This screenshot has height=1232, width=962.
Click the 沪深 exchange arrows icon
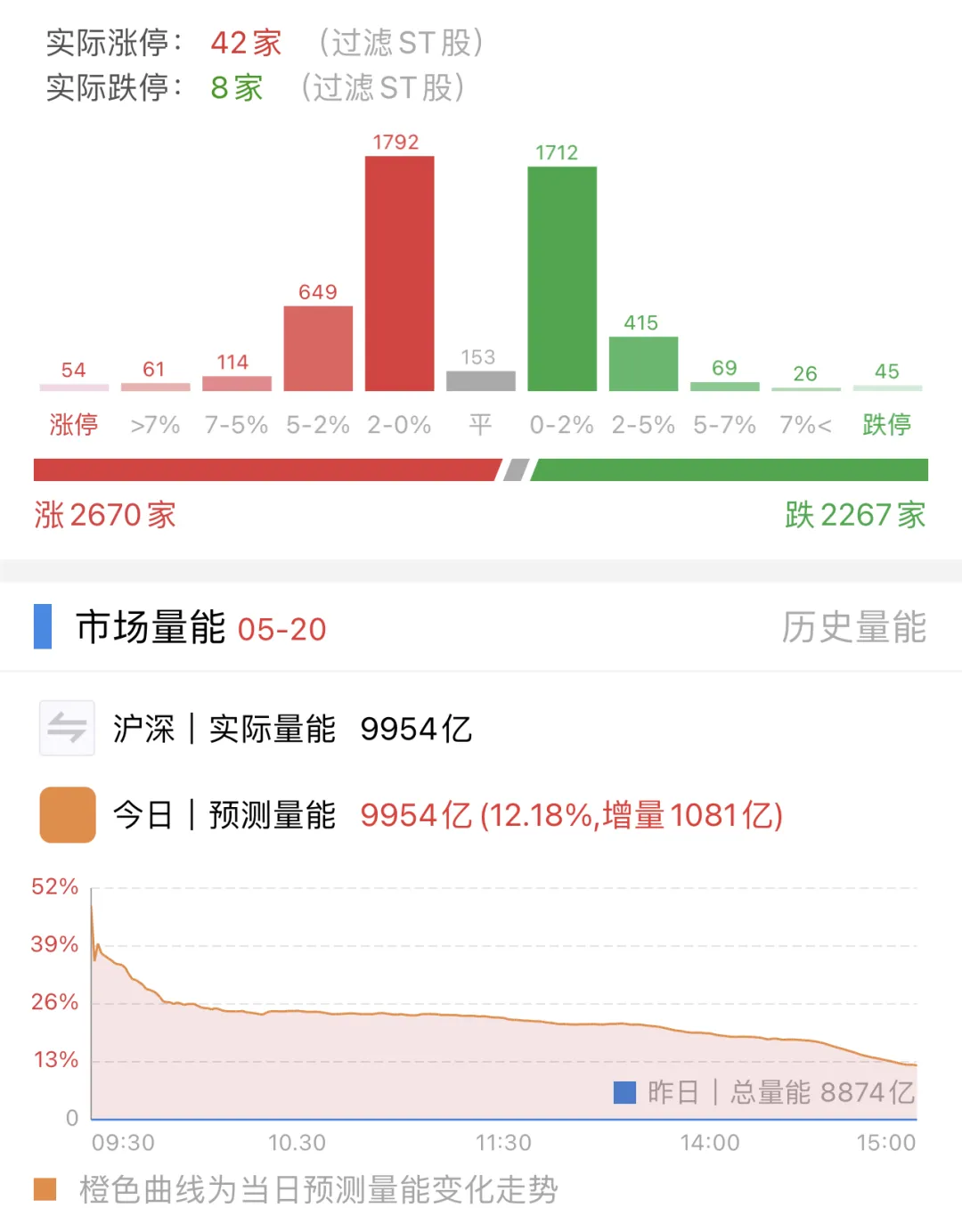(67, 728)
